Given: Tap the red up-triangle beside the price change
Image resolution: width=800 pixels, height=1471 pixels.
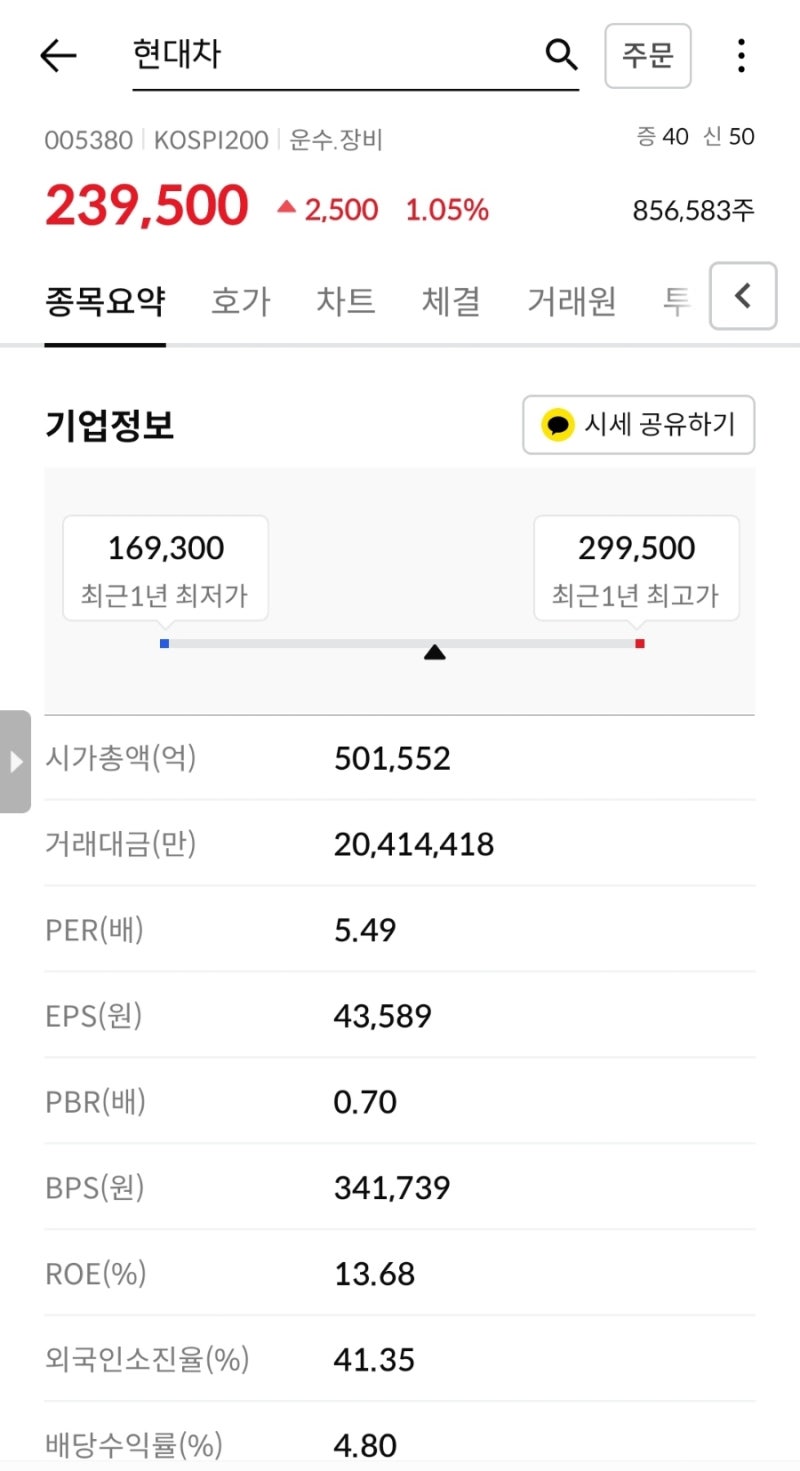Looking at the screenshot, I should [x=288, y=207].
